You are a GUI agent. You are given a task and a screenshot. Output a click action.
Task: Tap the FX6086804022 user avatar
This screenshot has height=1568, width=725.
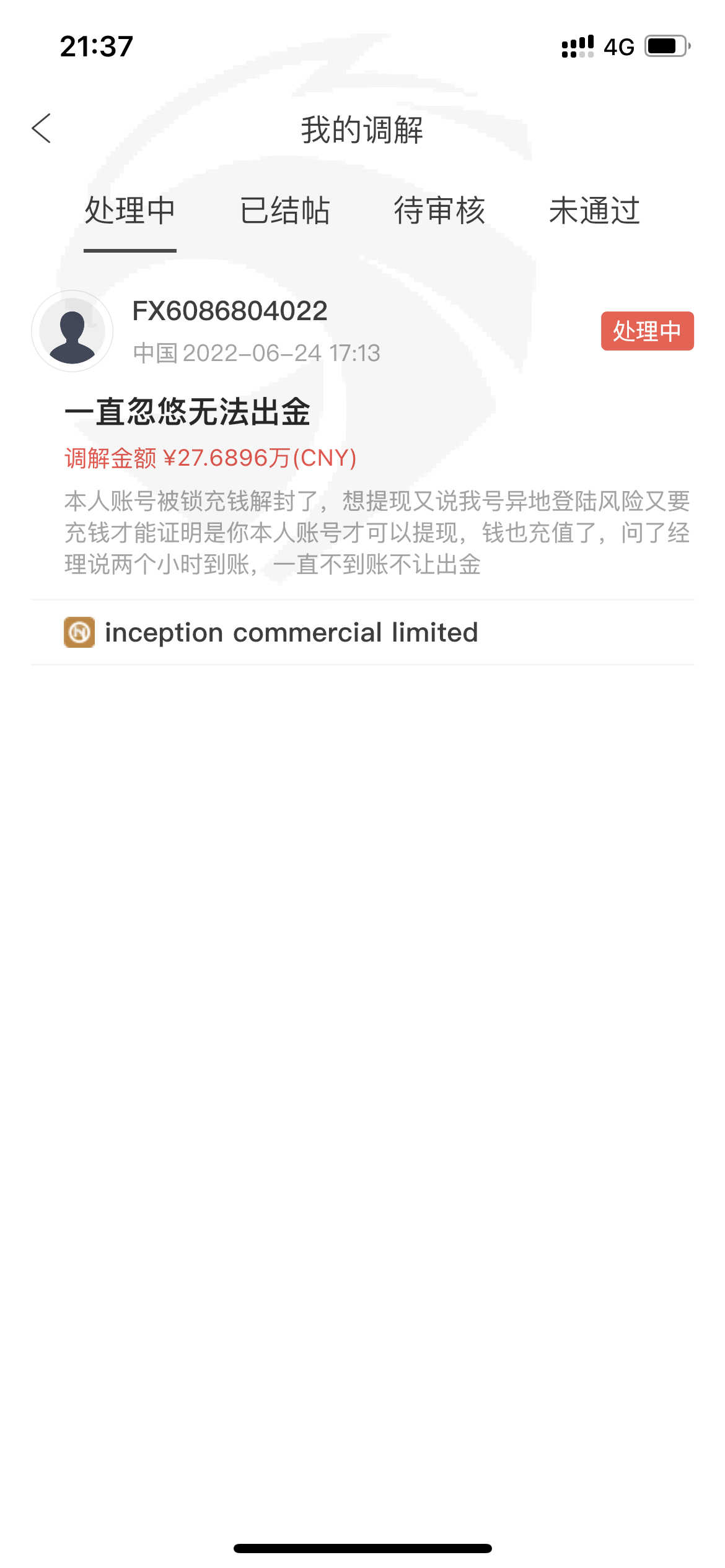pos(72,331)
